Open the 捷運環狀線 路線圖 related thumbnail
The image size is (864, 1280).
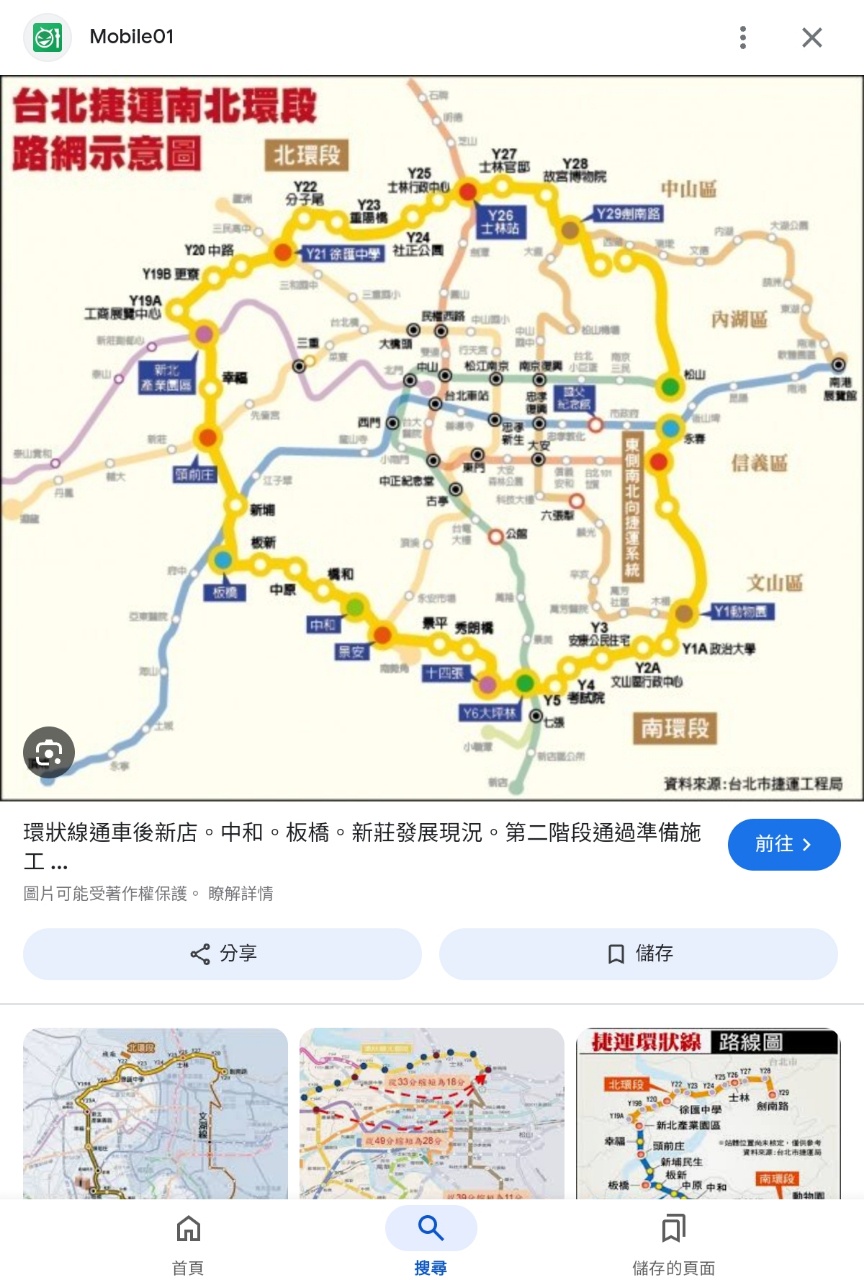[x=708, y=1113]
